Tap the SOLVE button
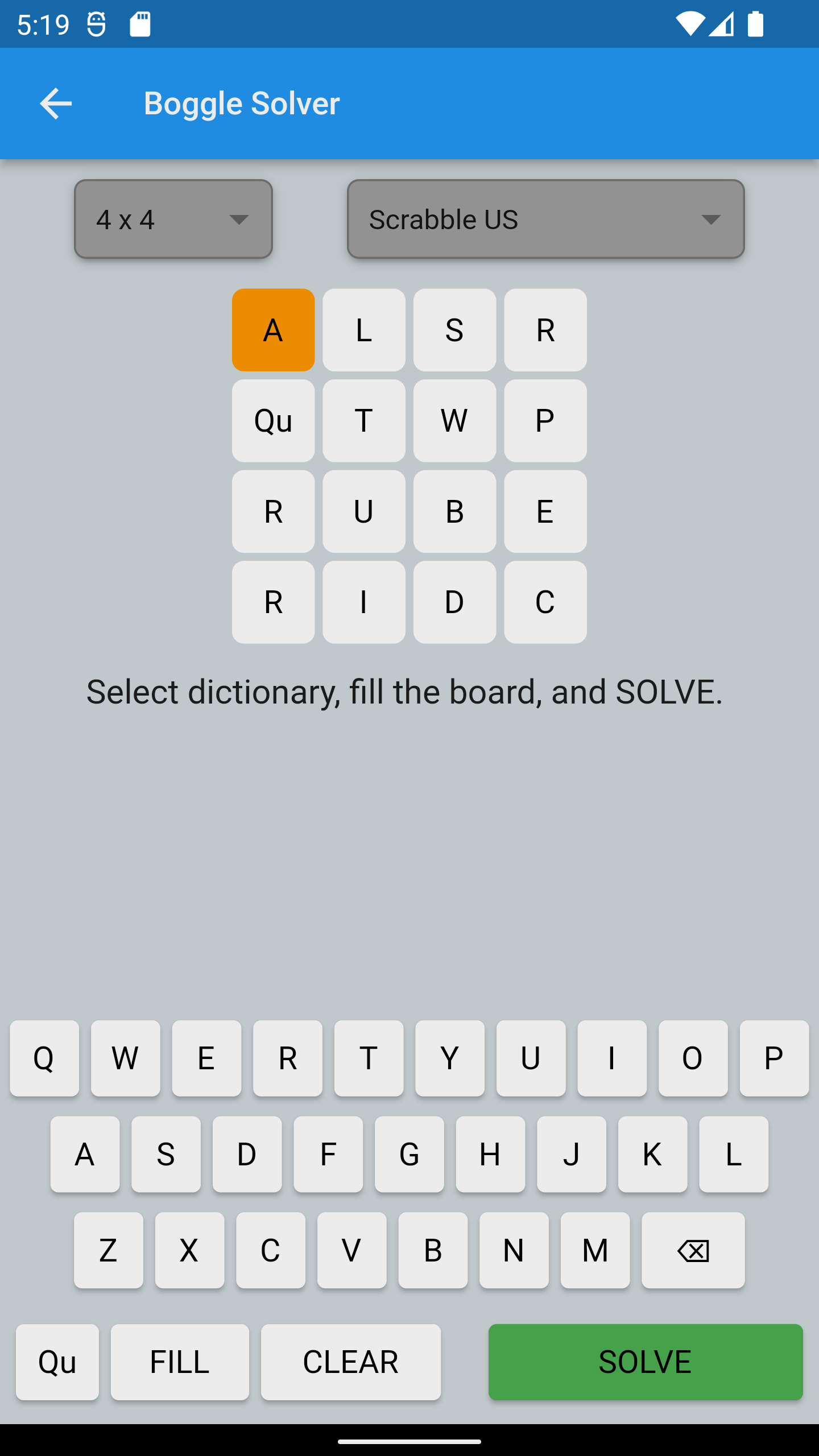The height and width of the screenshot is (1456, 819). (x=645, y=1362)
